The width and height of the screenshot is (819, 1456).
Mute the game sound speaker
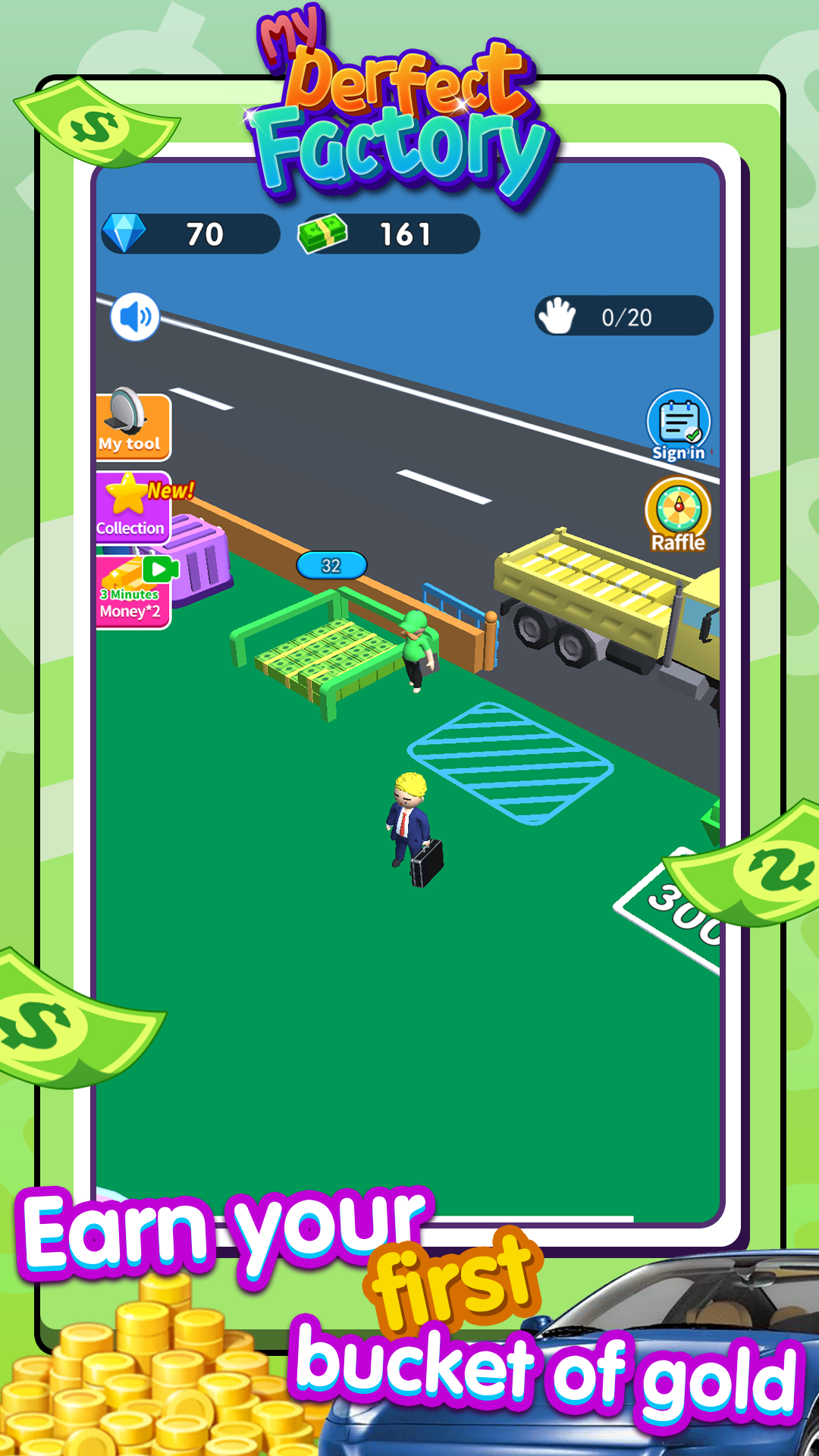[x=134, y=316]
